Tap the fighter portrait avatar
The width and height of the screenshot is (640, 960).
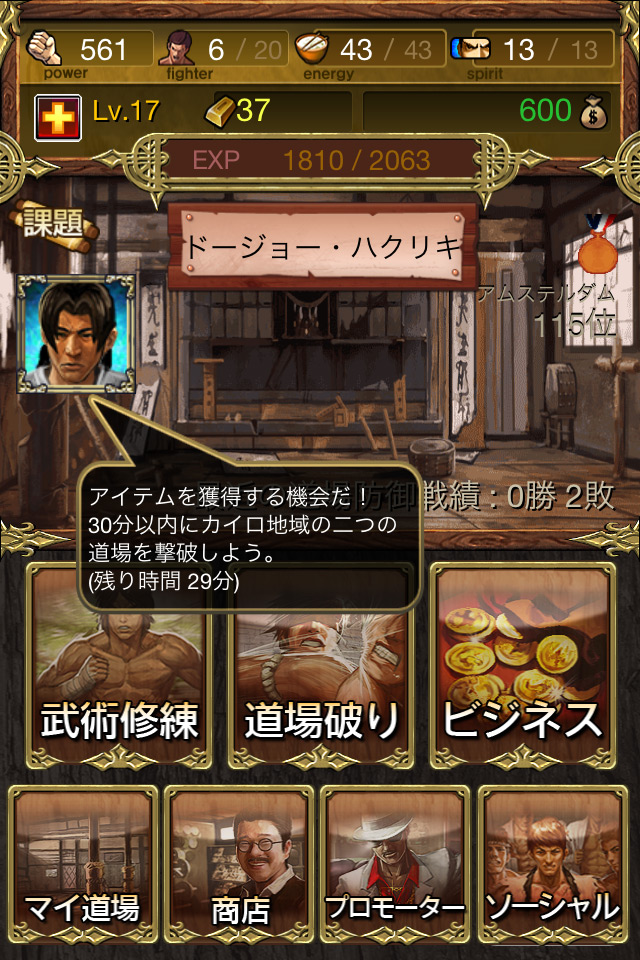[x=75, y=333]
